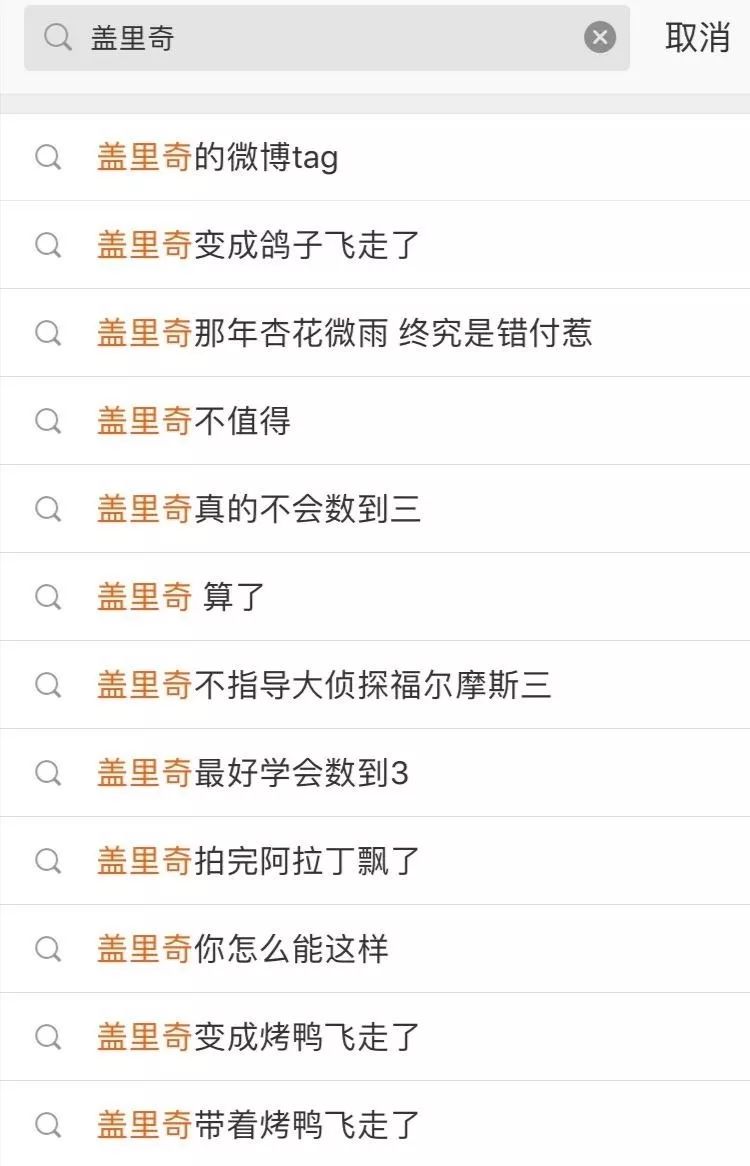750x1166 pixels.
Task: Click magnifier icon beside 盖里奇你怎么能这样
Action: [x=47, y=948]
